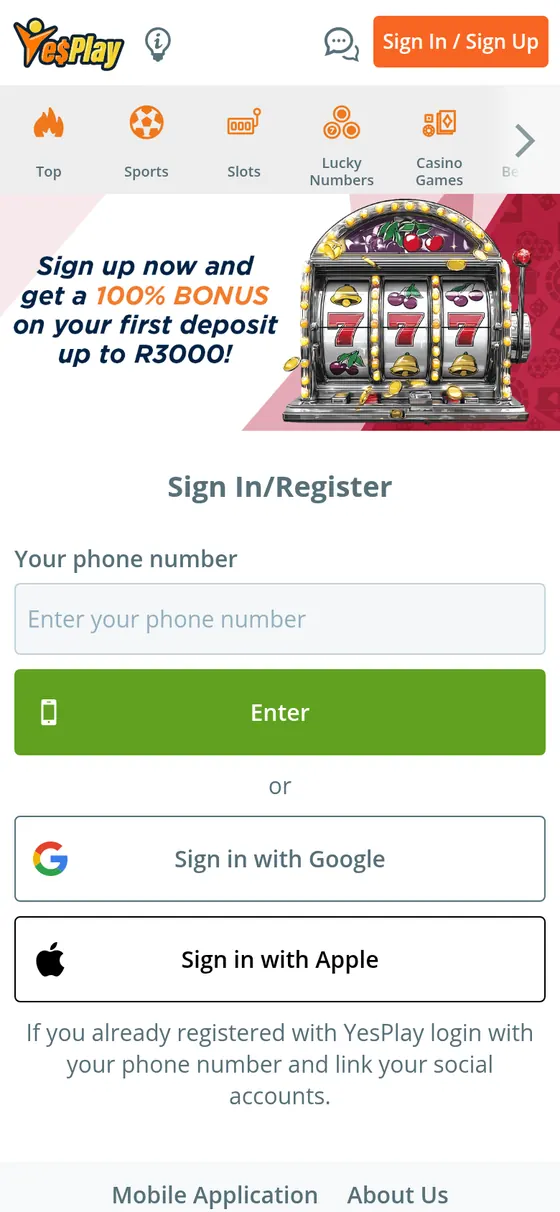Open the Mobile Application link
The image size is (560, 1212).
(x=215, y=1195)
